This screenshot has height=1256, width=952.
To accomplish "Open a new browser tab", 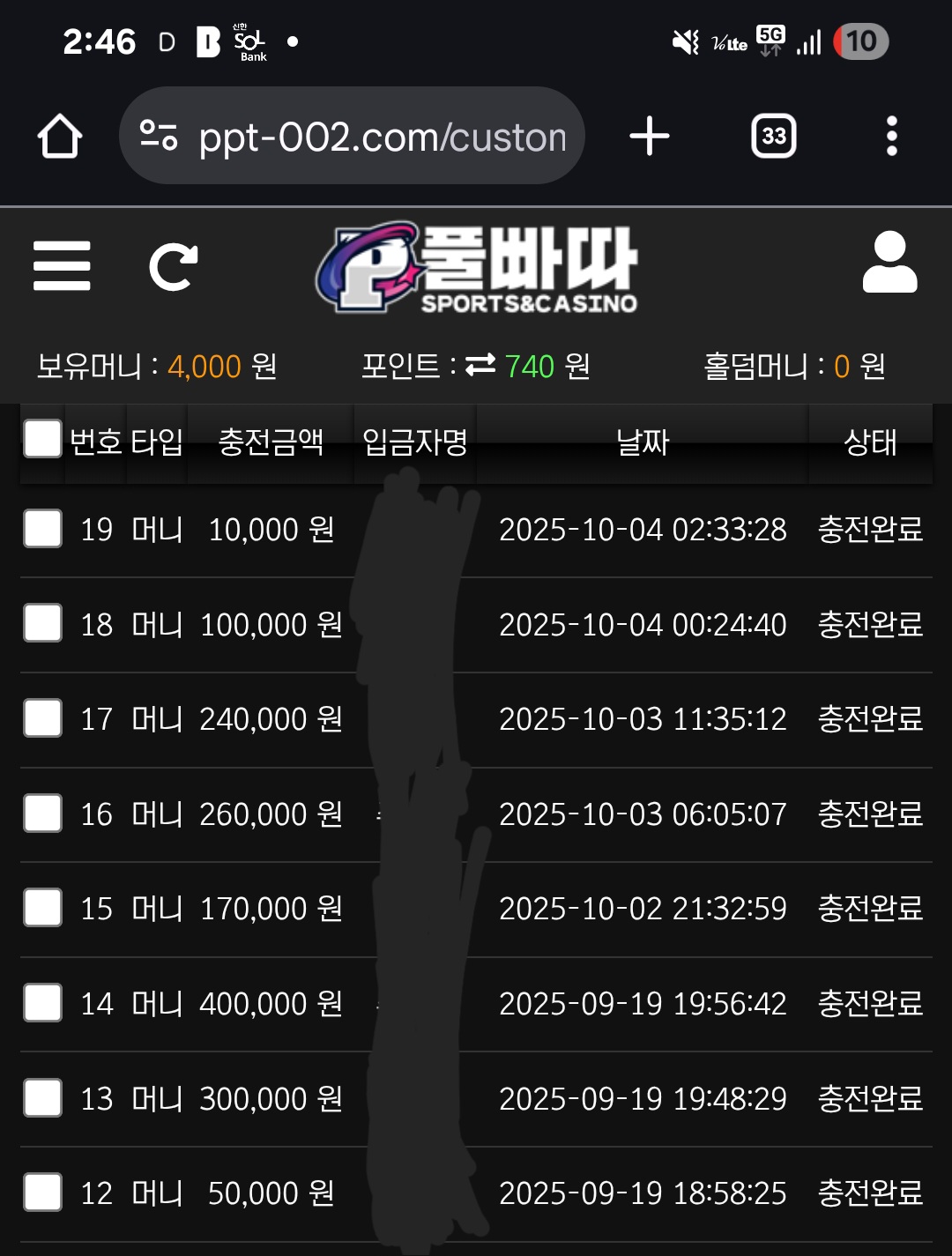I will coord(650,137).
